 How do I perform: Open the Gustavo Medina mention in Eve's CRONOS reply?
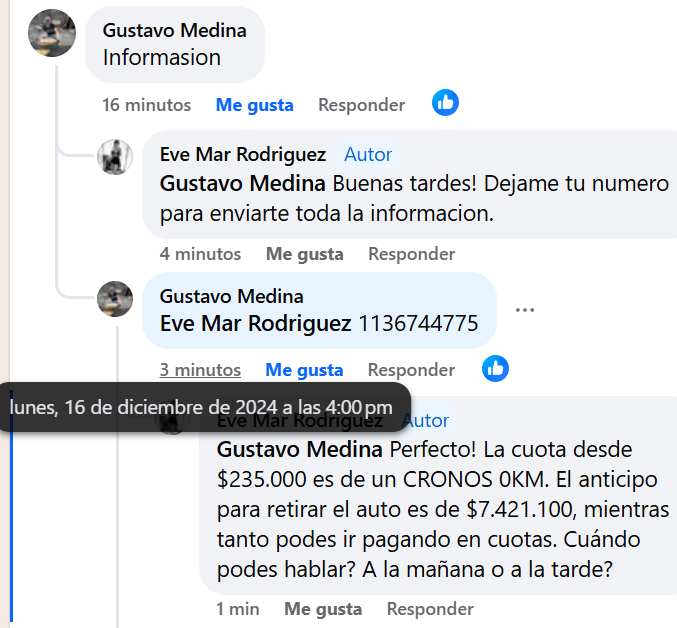(299, 450)
